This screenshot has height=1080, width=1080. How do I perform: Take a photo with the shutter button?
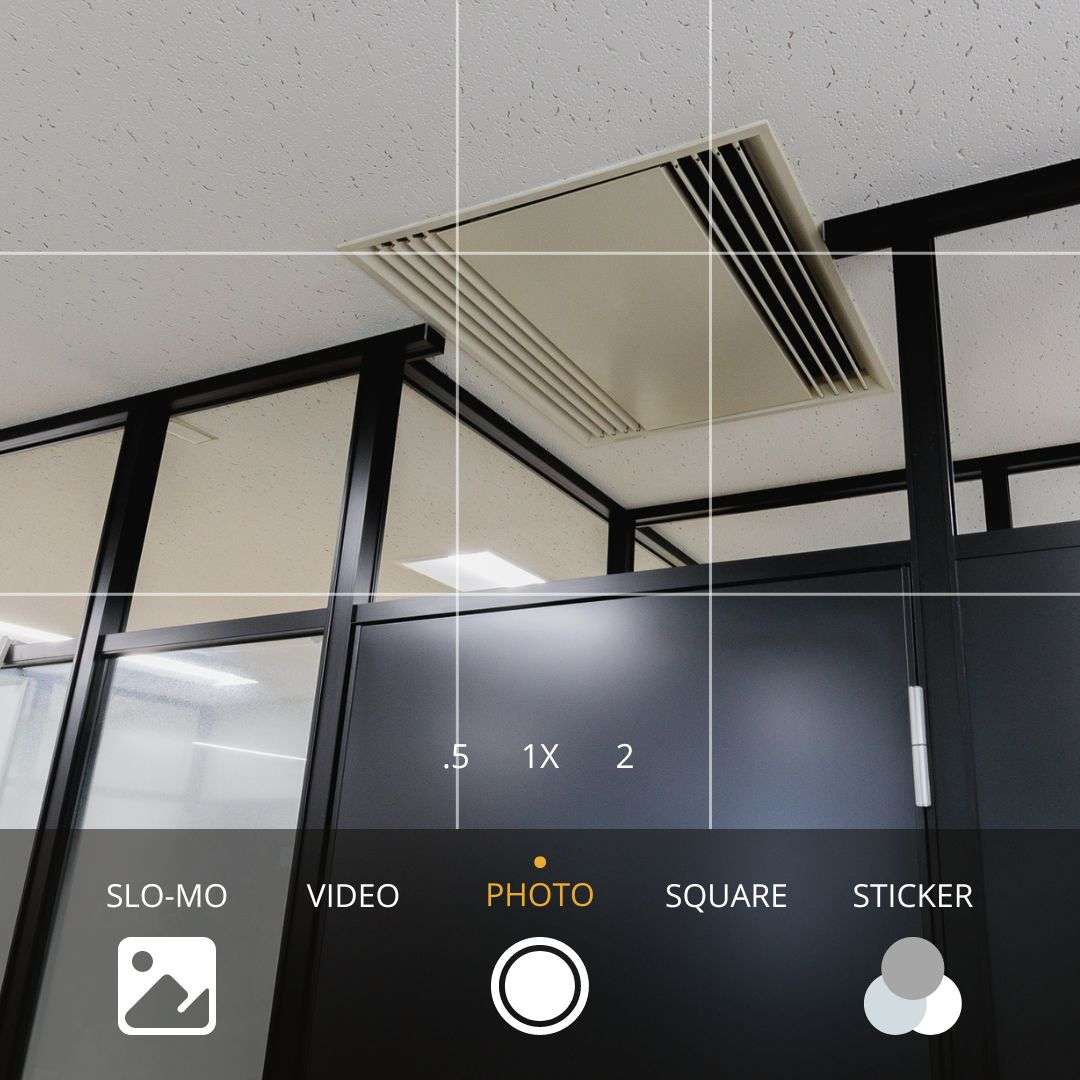pos(540,986)
